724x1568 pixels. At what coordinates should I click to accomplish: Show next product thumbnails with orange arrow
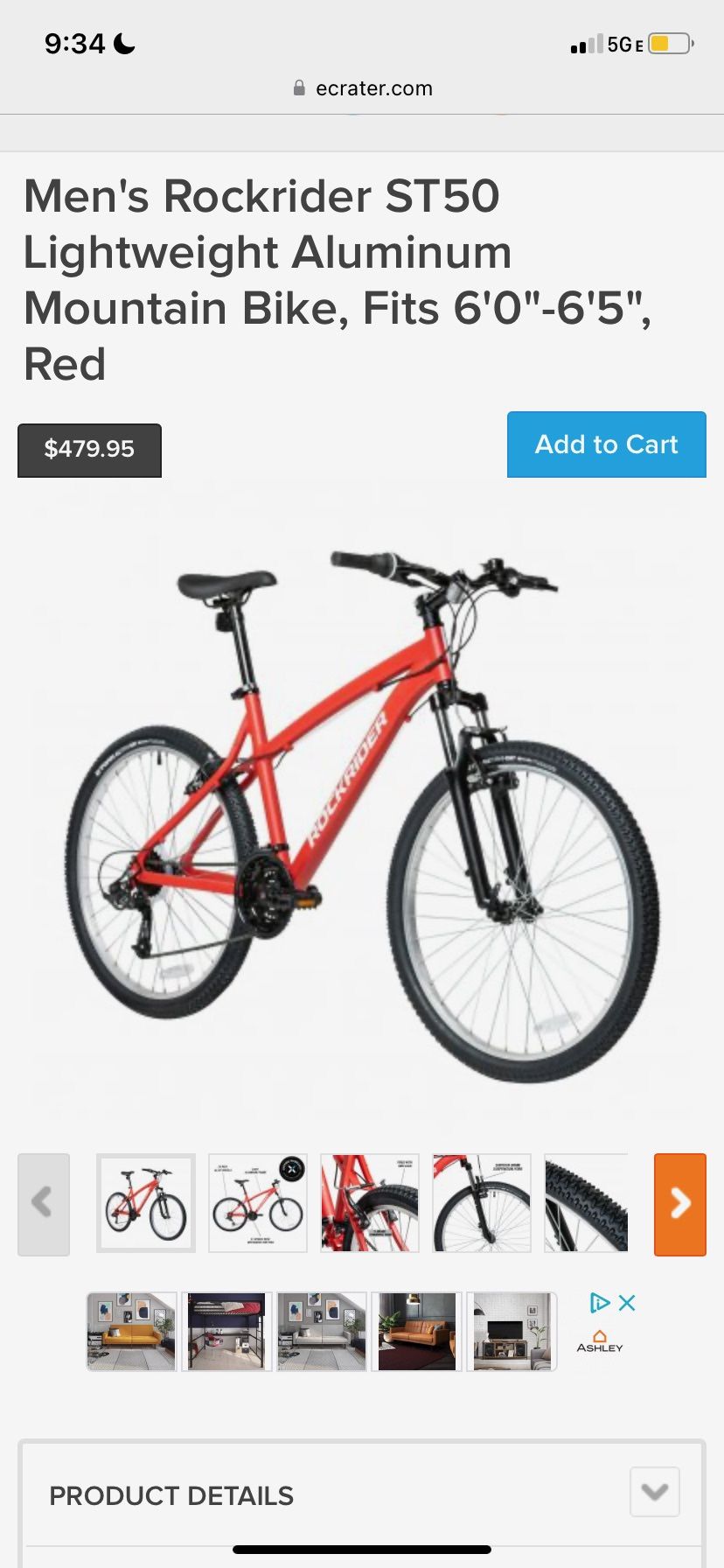679,1204
